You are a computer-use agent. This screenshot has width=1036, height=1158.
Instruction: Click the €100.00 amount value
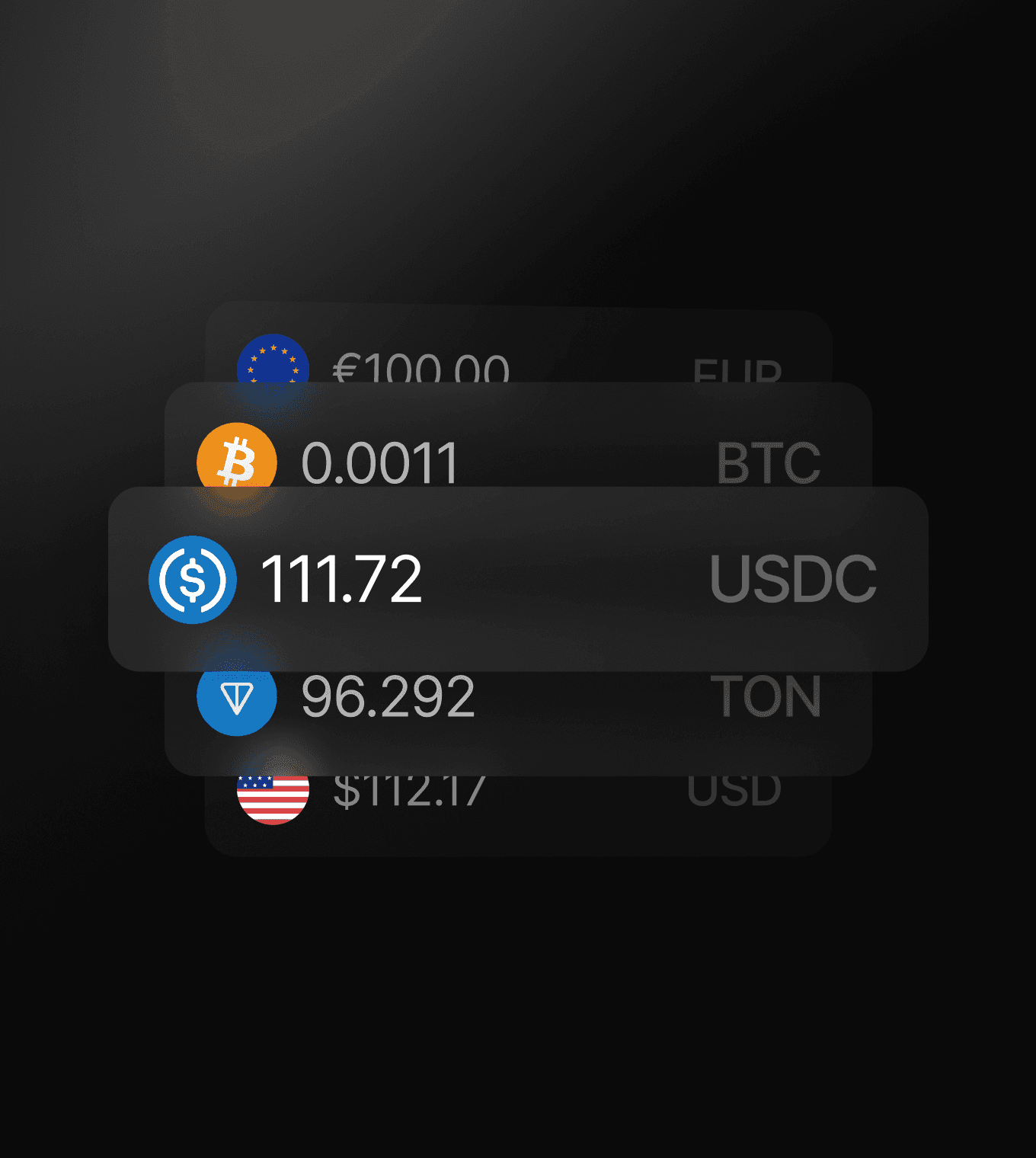coord(420,368)
